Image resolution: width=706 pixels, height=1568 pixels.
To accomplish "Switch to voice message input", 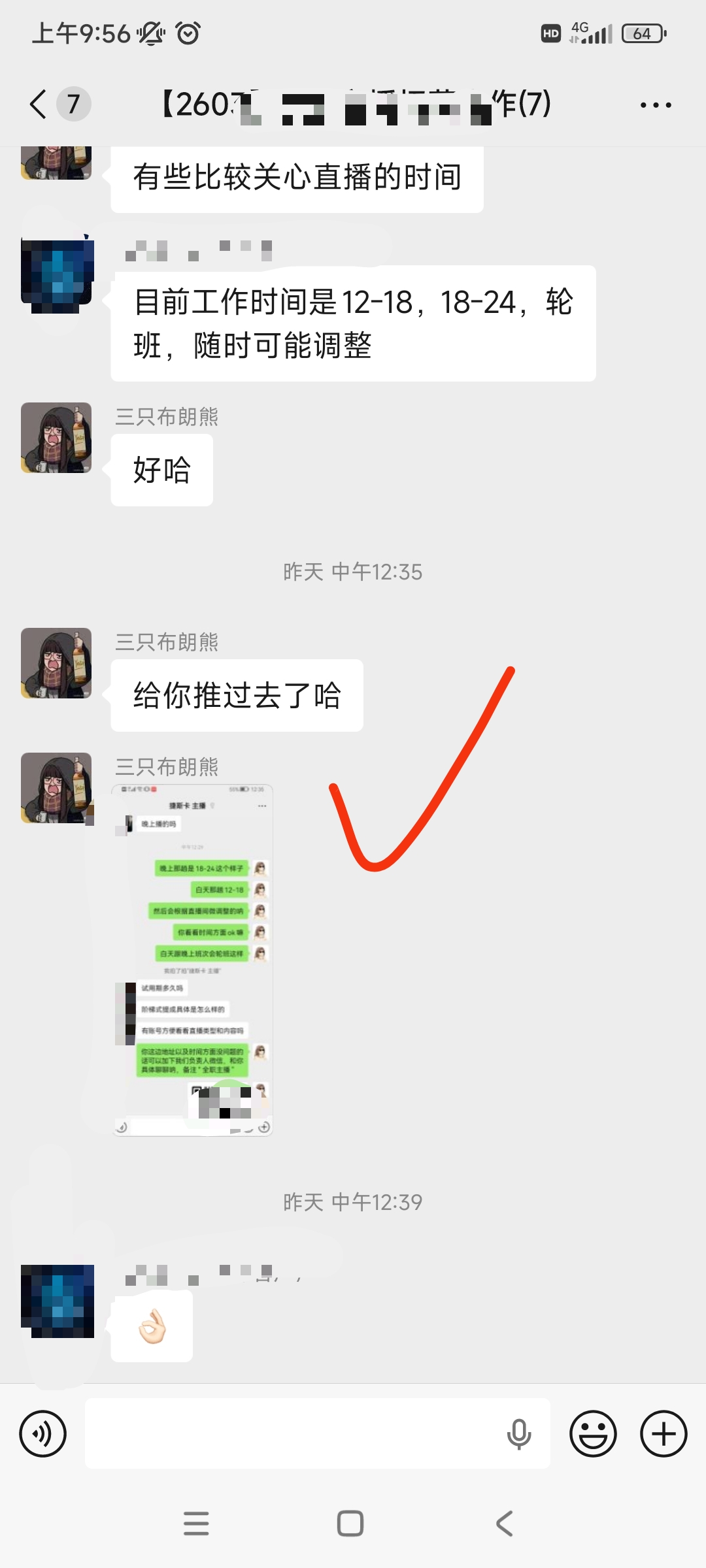I will (42, 1433).
